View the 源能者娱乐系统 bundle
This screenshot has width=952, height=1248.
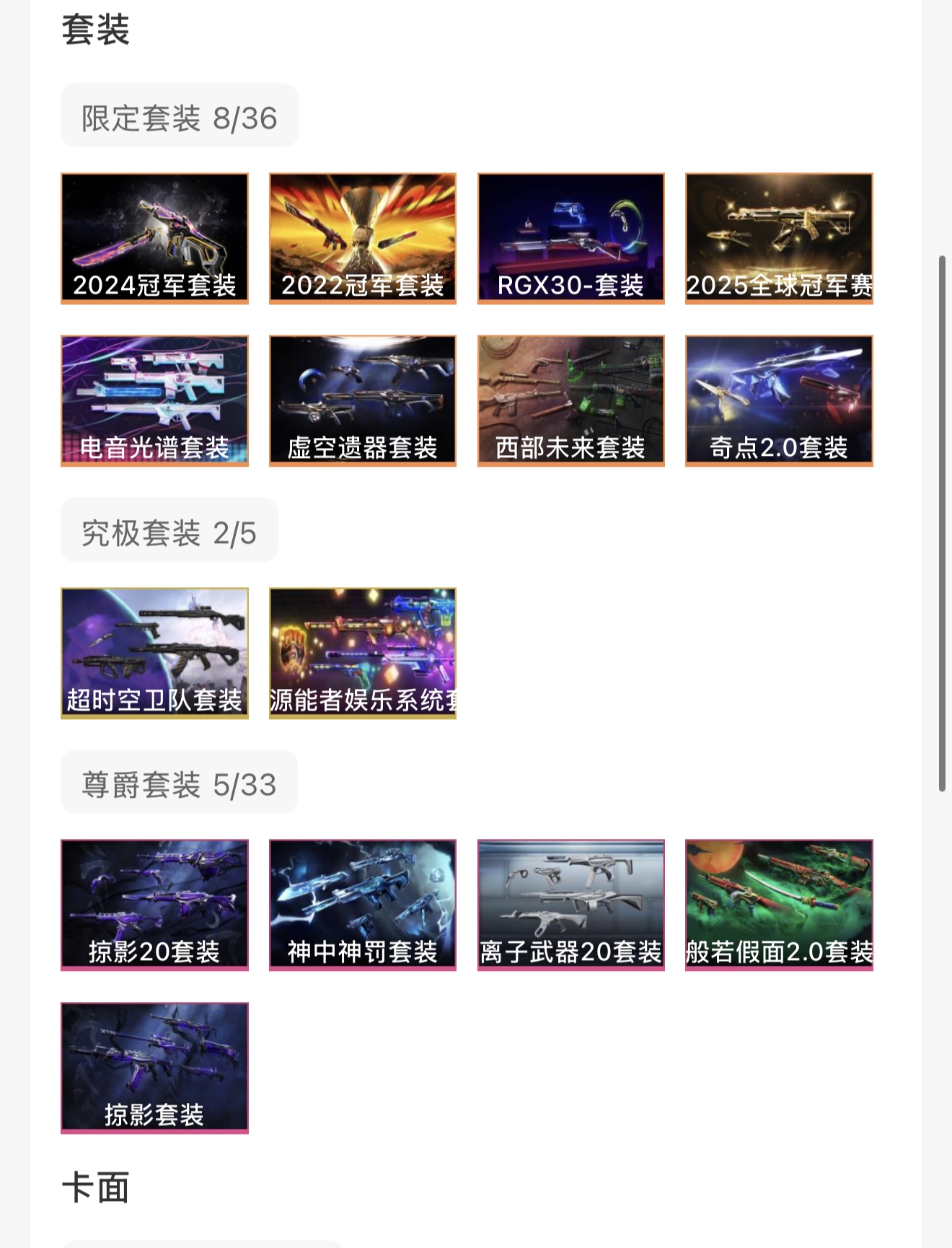tap(362, 653)
